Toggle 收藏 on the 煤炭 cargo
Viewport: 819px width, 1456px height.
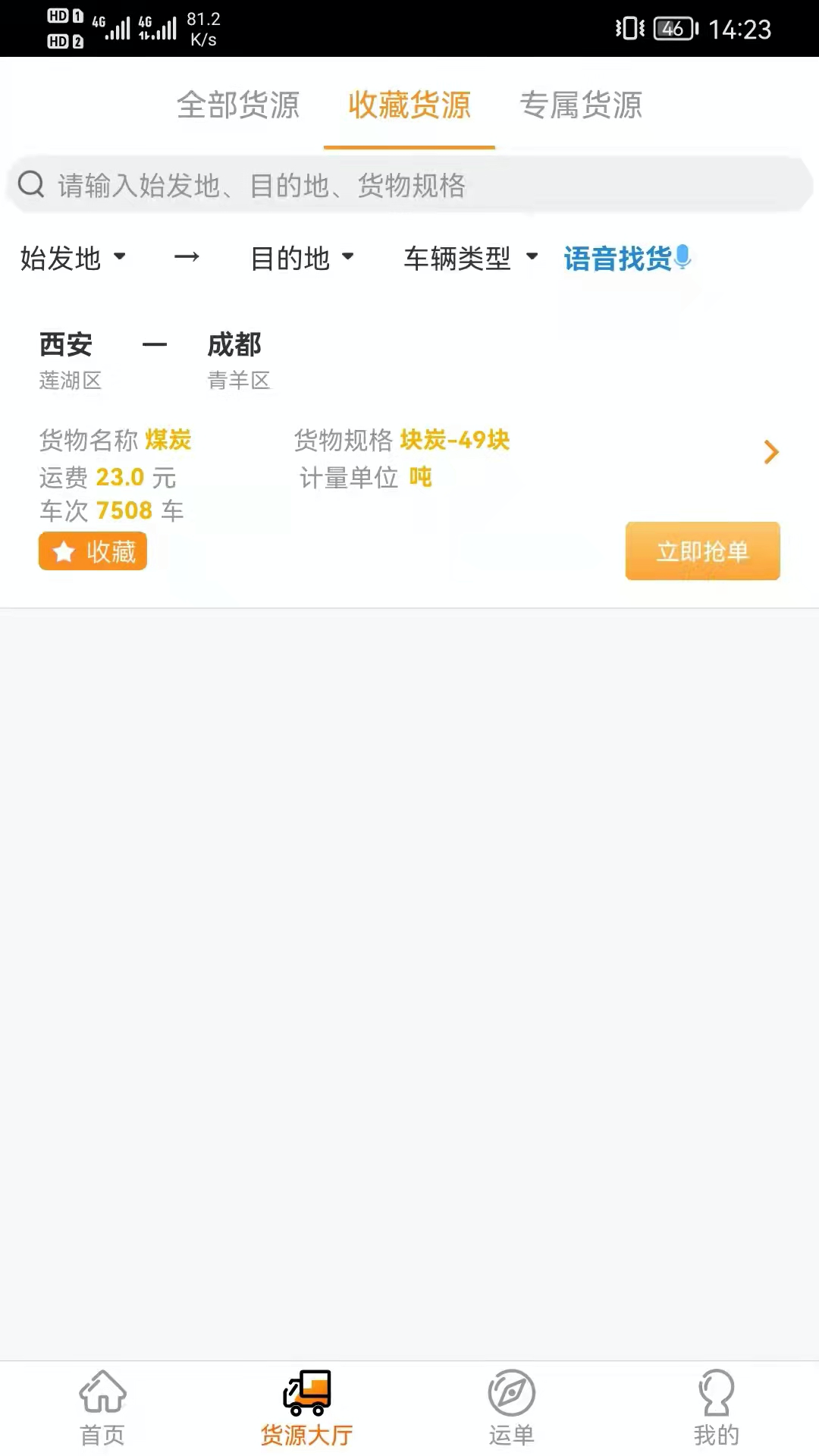coord(93,551)
